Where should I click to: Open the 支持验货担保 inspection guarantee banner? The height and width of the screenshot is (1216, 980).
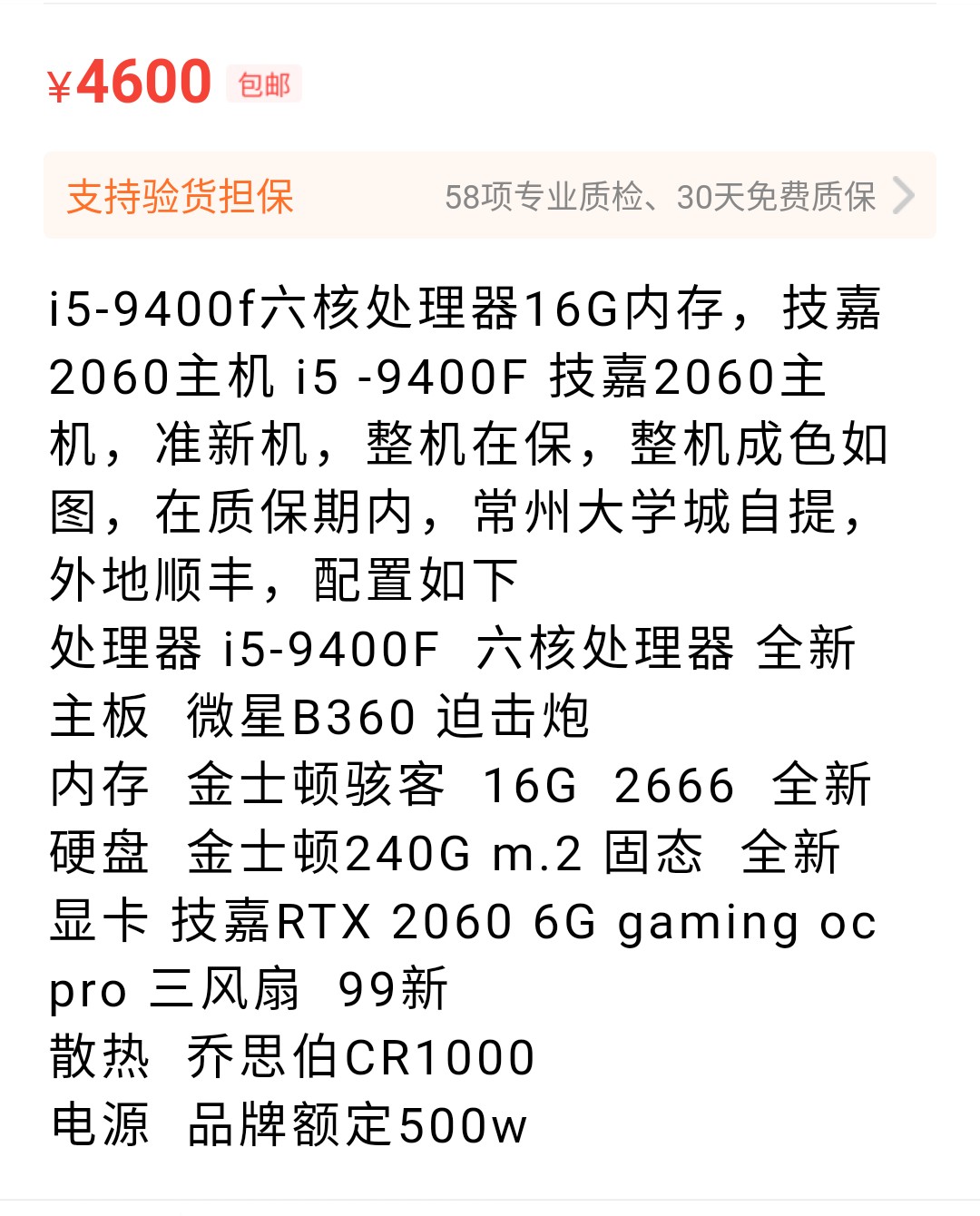[490, 196]
